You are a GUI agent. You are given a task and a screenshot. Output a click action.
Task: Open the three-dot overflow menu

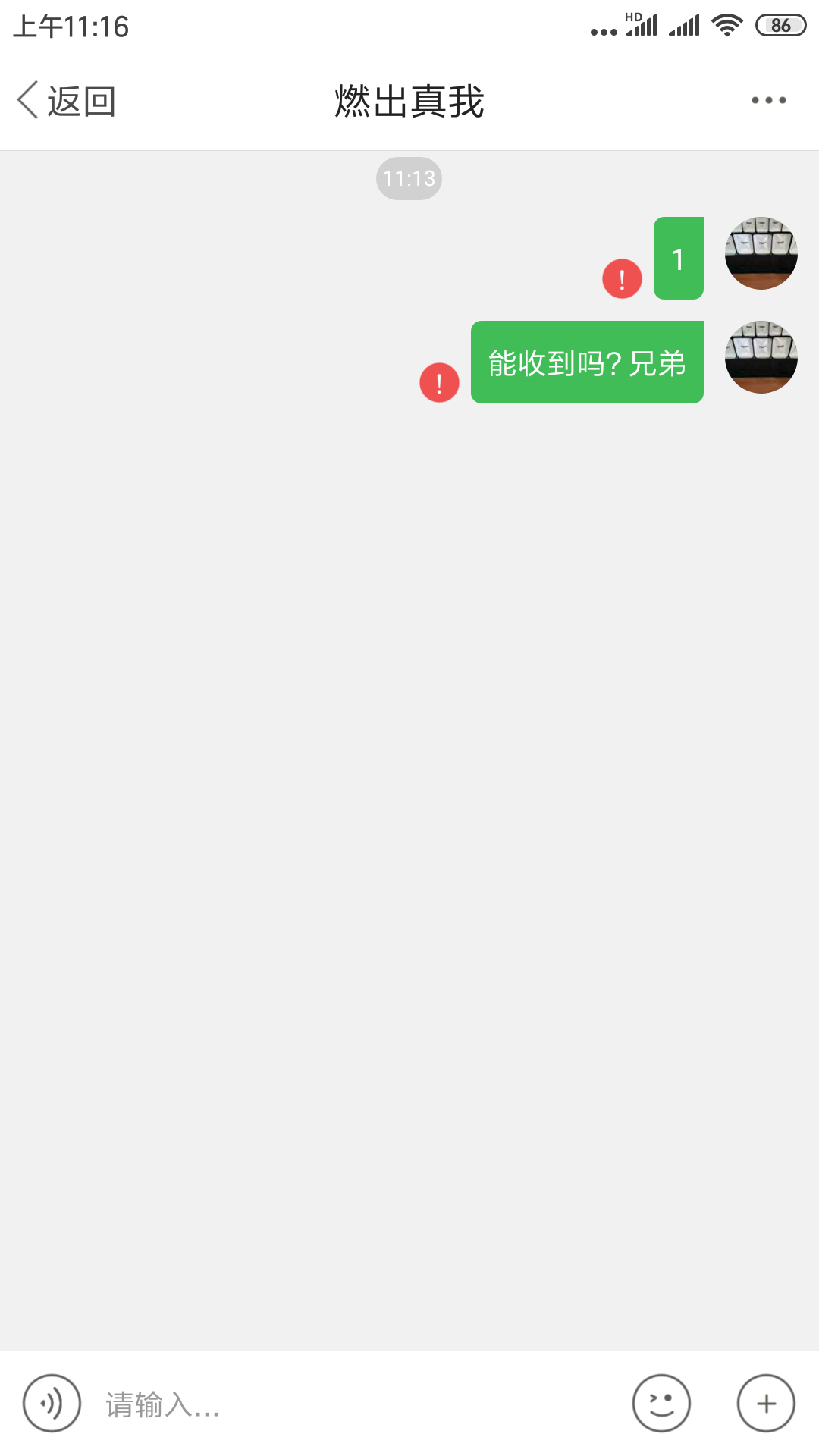[768, 100]
